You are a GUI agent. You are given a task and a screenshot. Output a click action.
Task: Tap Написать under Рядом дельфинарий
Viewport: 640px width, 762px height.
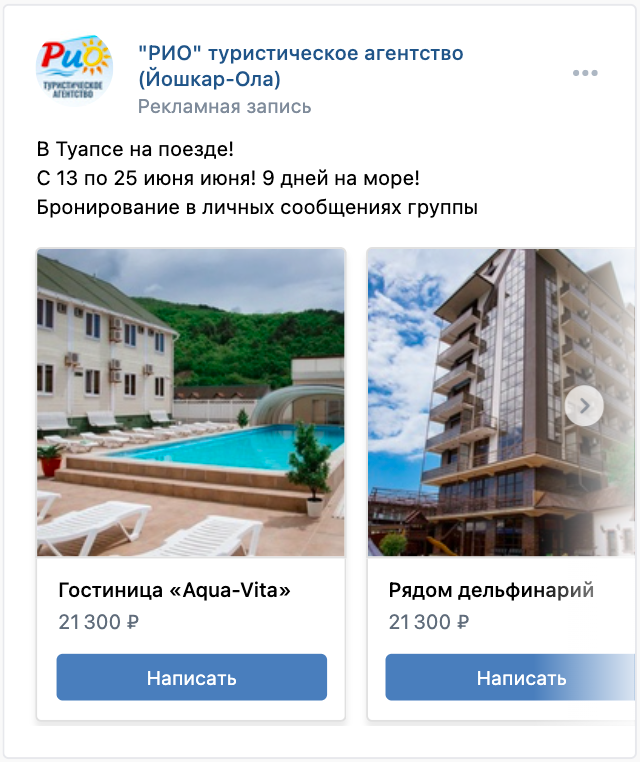510,678
